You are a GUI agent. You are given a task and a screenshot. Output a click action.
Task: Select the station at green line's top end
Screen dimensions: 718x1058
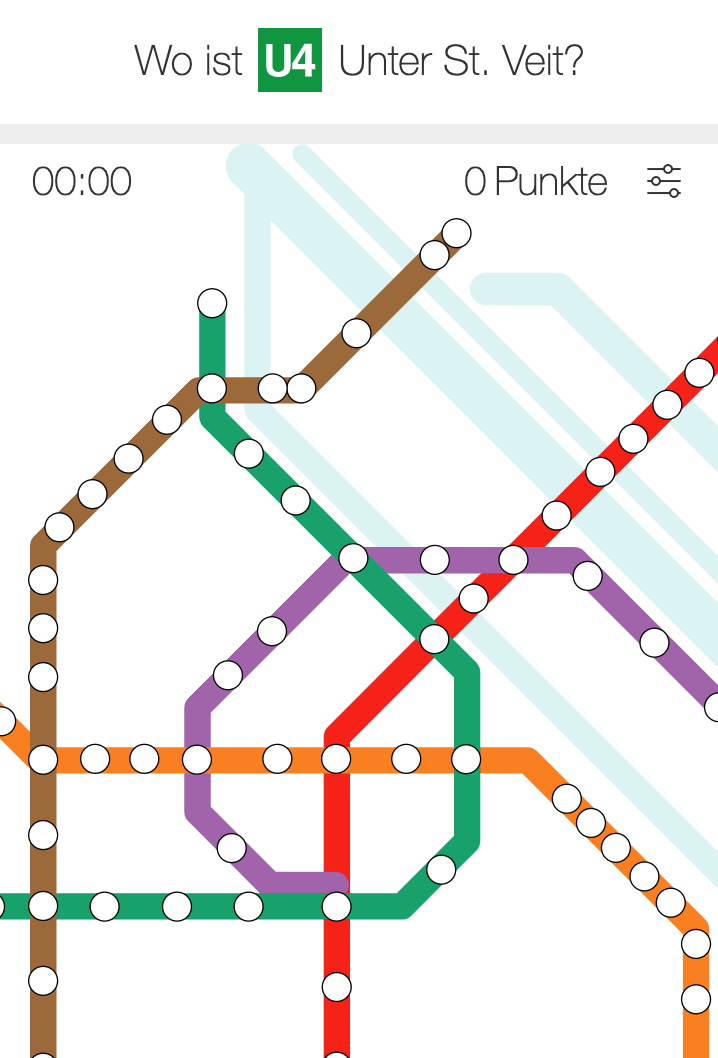[212, 302]
